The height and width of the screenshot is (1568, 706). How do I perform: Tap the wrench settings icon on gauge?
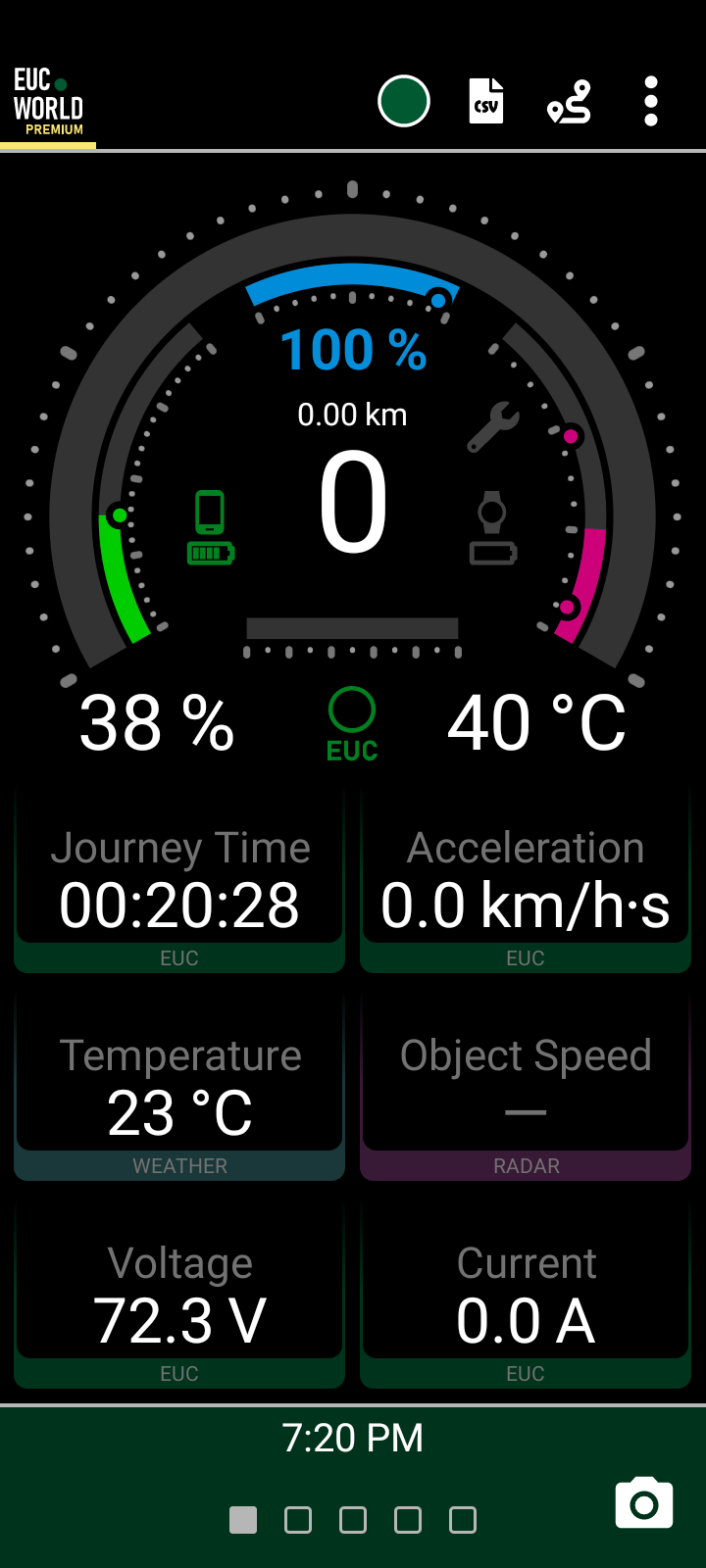pos(493,426)
